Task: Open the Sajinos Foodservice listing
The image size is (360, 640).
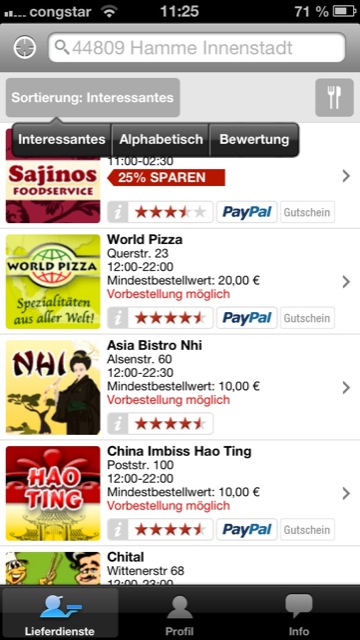Action: coord(180,176)
